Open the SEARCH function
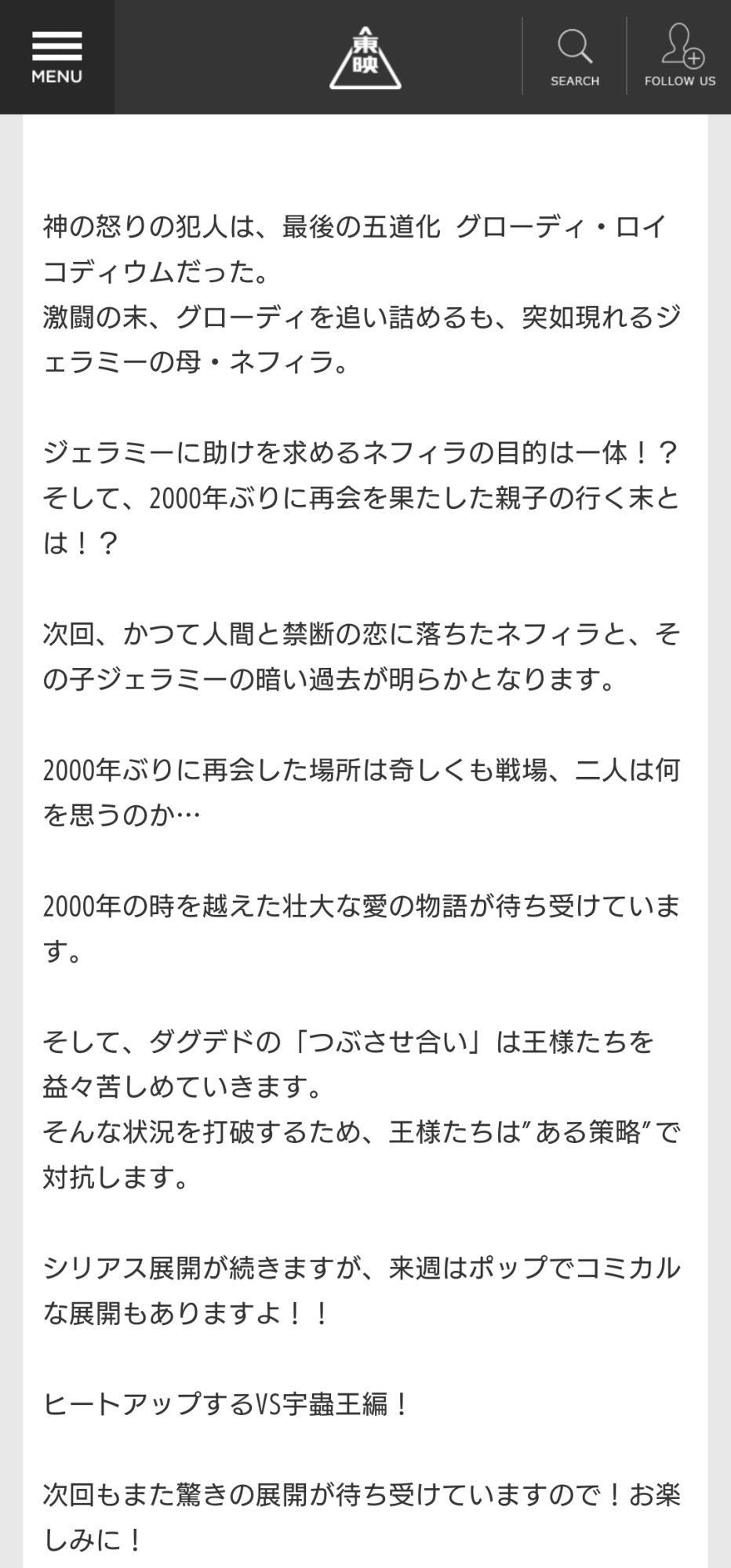731x1568 pixels. (x=574, y=56)
